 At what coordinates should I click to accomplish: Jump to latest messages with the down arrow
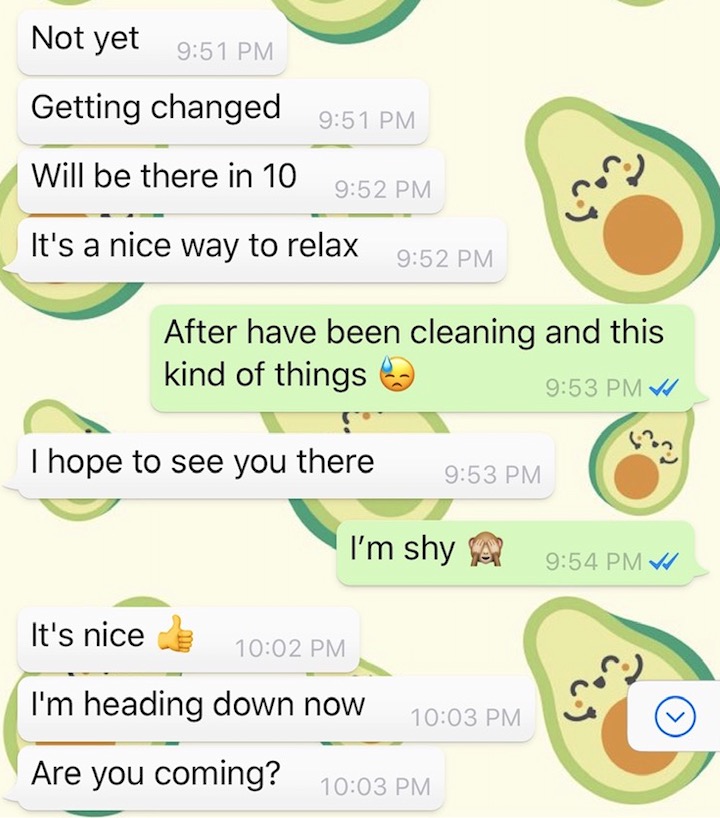[674, 715]
